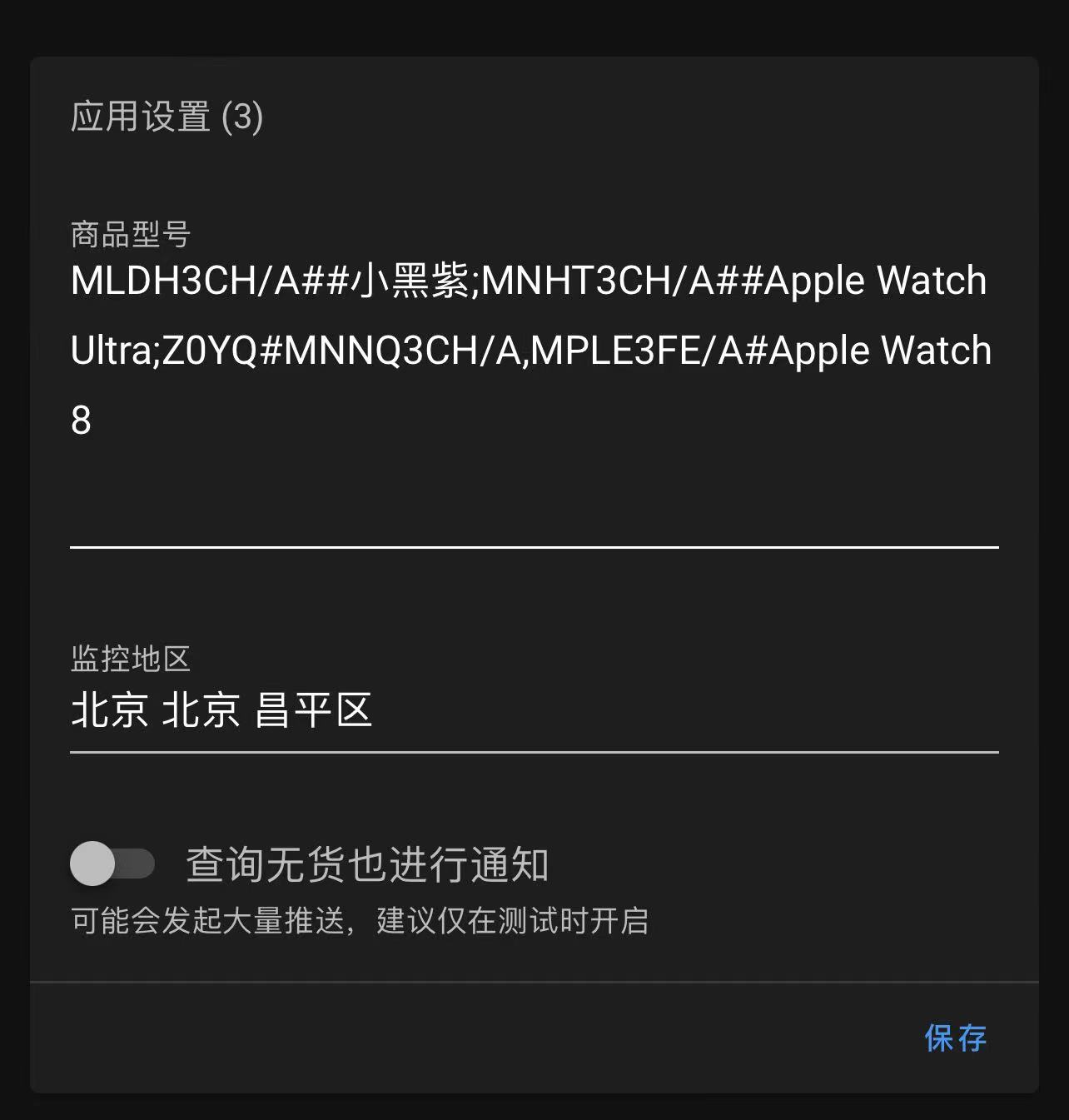Tap 保存 to save settings
Viewport: 1069px width, 1120px height.
(955, 1038)
